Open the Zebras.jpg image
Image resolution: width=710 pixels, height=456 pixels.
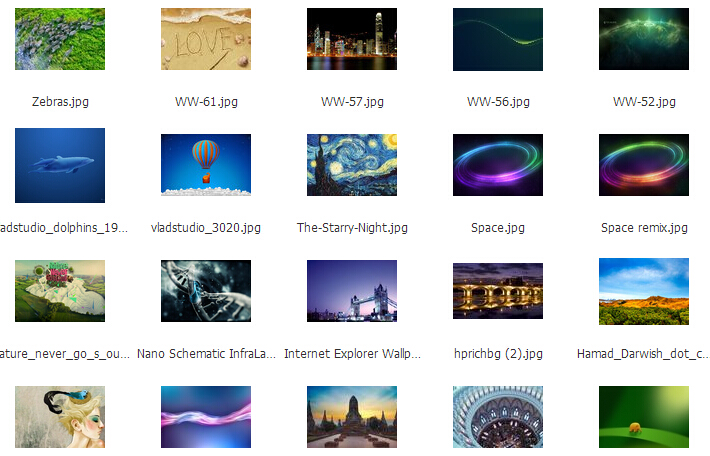pyautogui.click(x=60, y=40)
